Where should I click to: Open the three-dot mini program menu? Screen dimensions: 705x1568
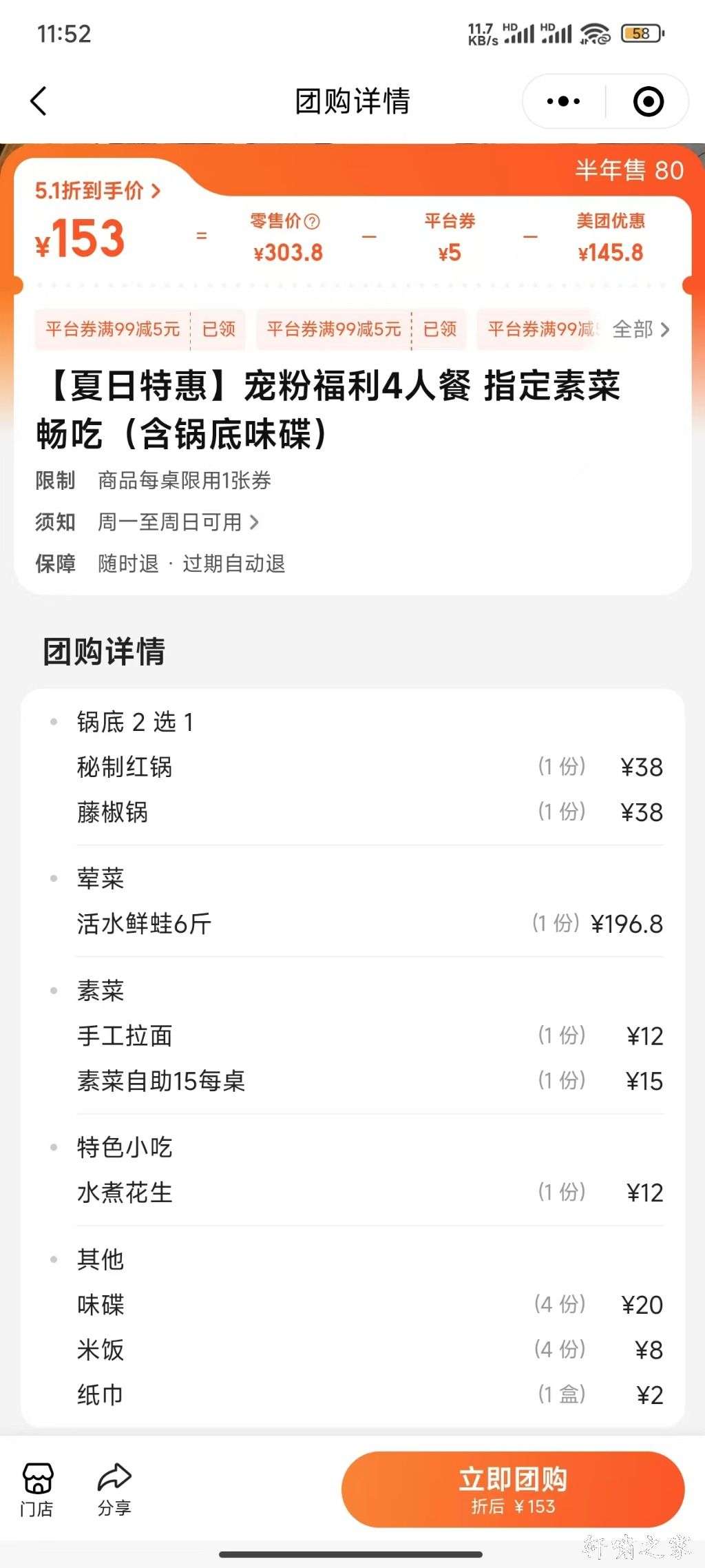tap(563, 101)
